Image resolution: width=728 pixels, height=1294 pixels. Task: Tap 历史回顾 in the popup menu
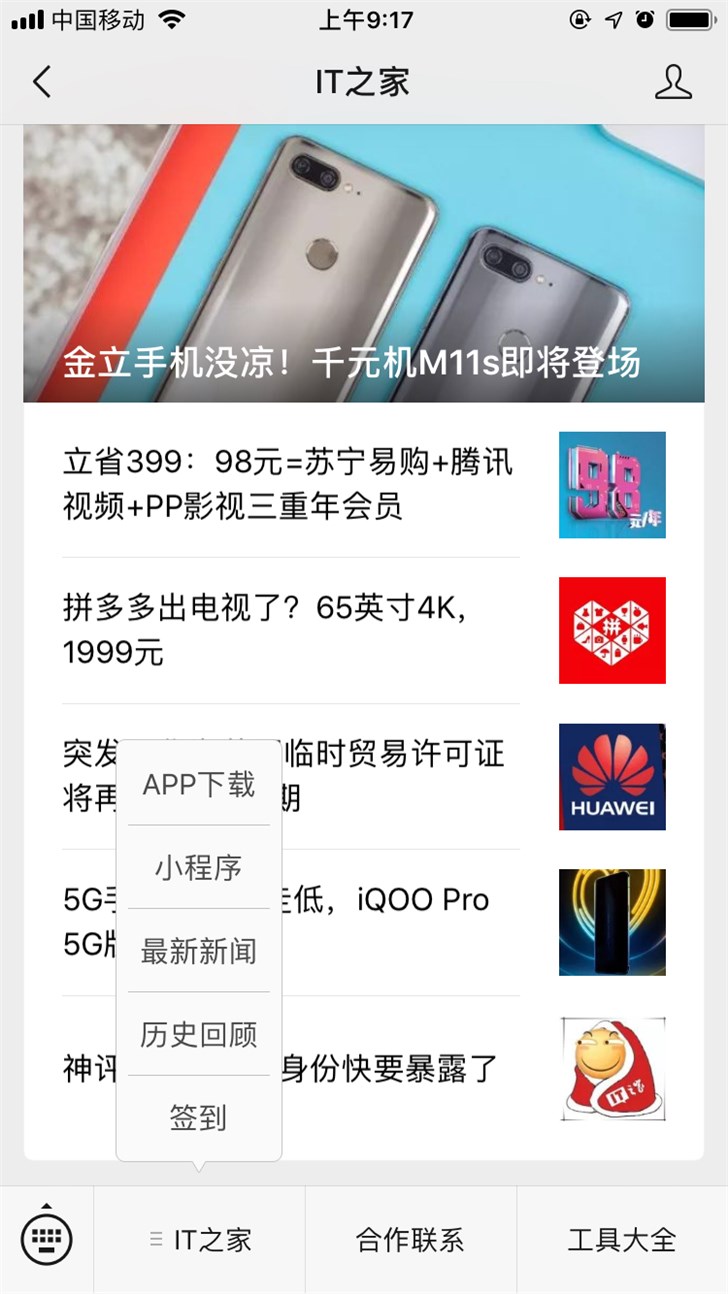coord(199,1035)
